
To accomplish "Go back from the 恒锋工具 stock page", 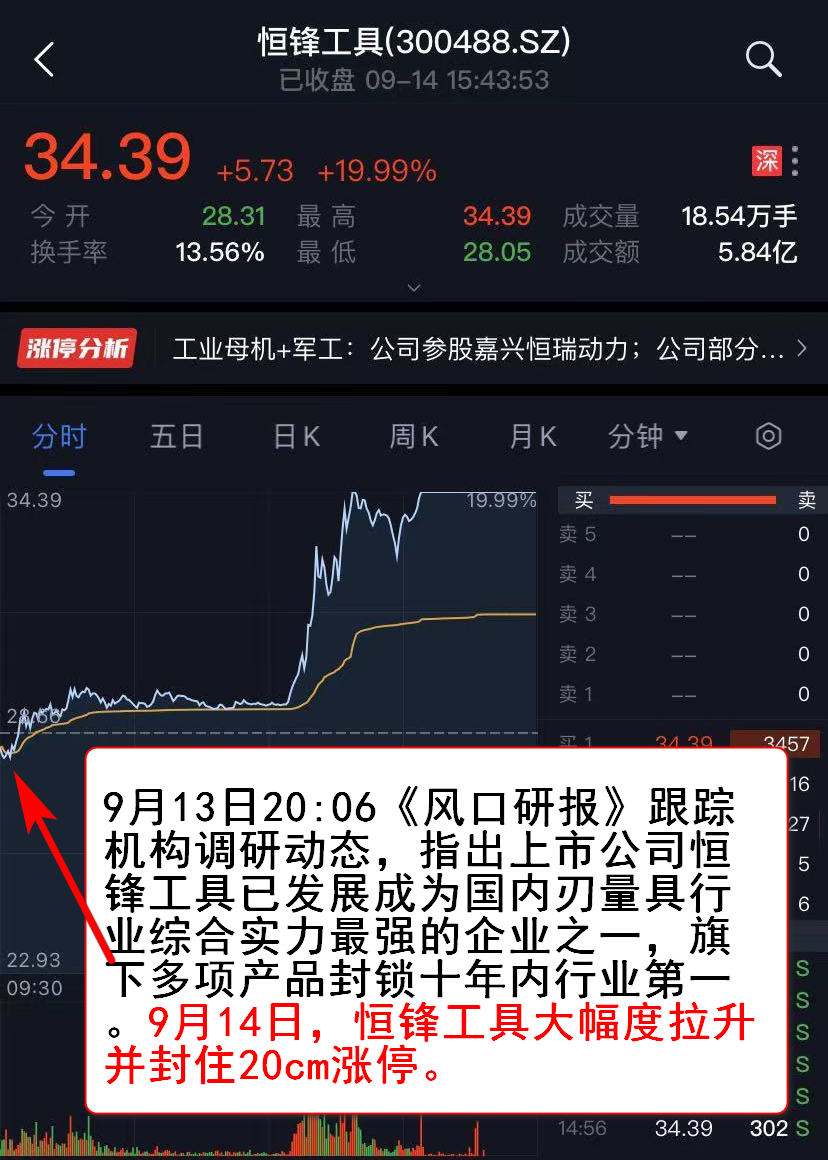I will [43, 60].
